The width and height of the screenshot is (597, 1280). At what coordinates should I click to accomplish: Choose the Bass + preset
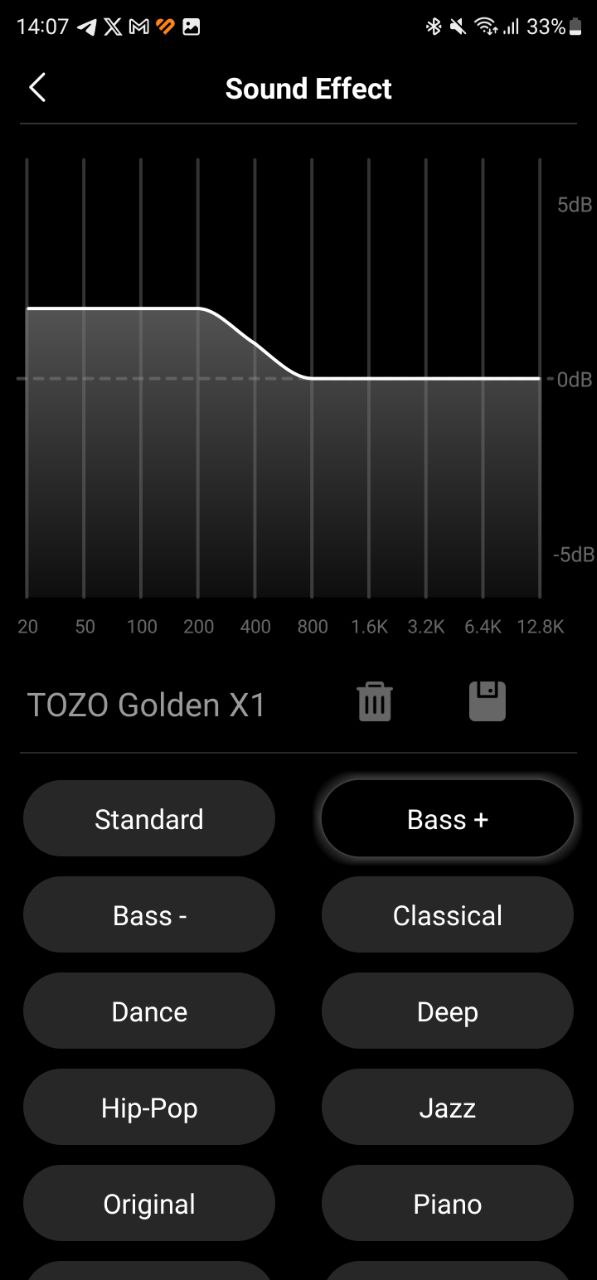click(x=448, y=819)
